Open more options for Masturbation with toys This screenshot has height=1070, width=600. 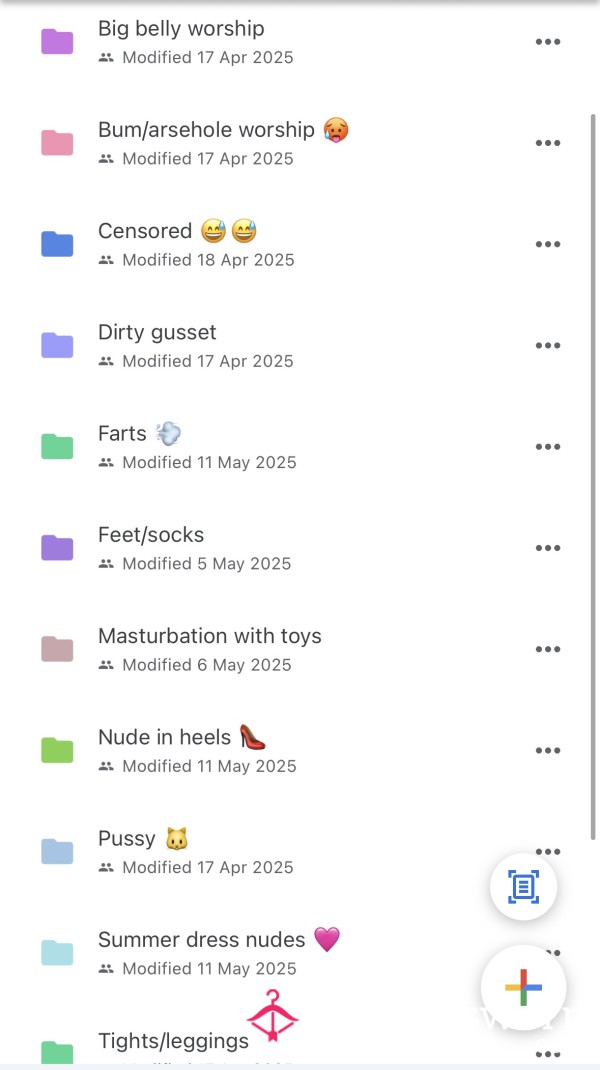tap(547, 649)
